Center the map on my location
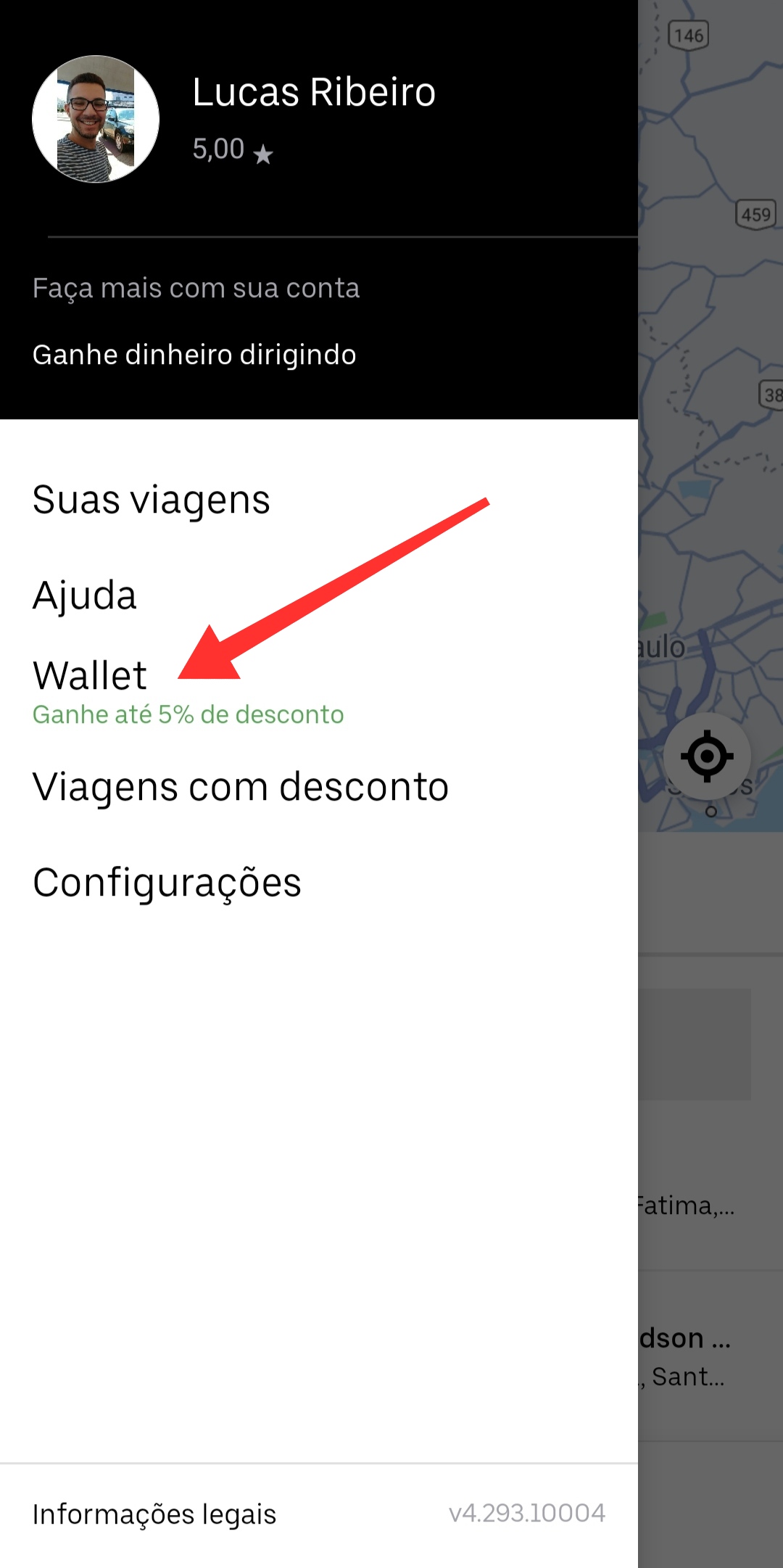Image resolution: width=783 pixels, height=1568 pixels. pyautogui.click(x=707, y=756)
